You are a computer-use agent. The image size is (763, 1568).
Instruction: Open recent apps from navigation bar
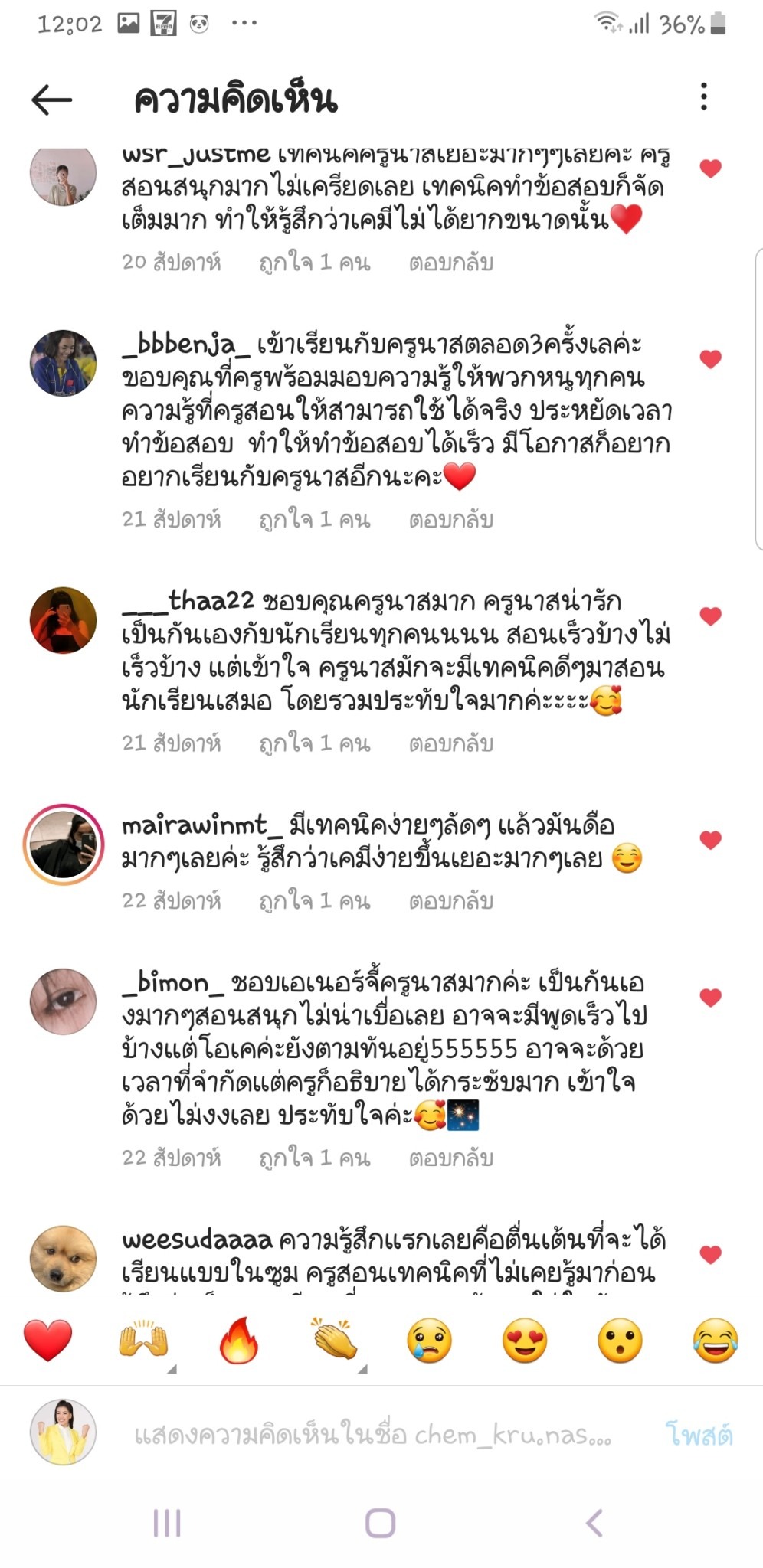[x=167, y=1523]
